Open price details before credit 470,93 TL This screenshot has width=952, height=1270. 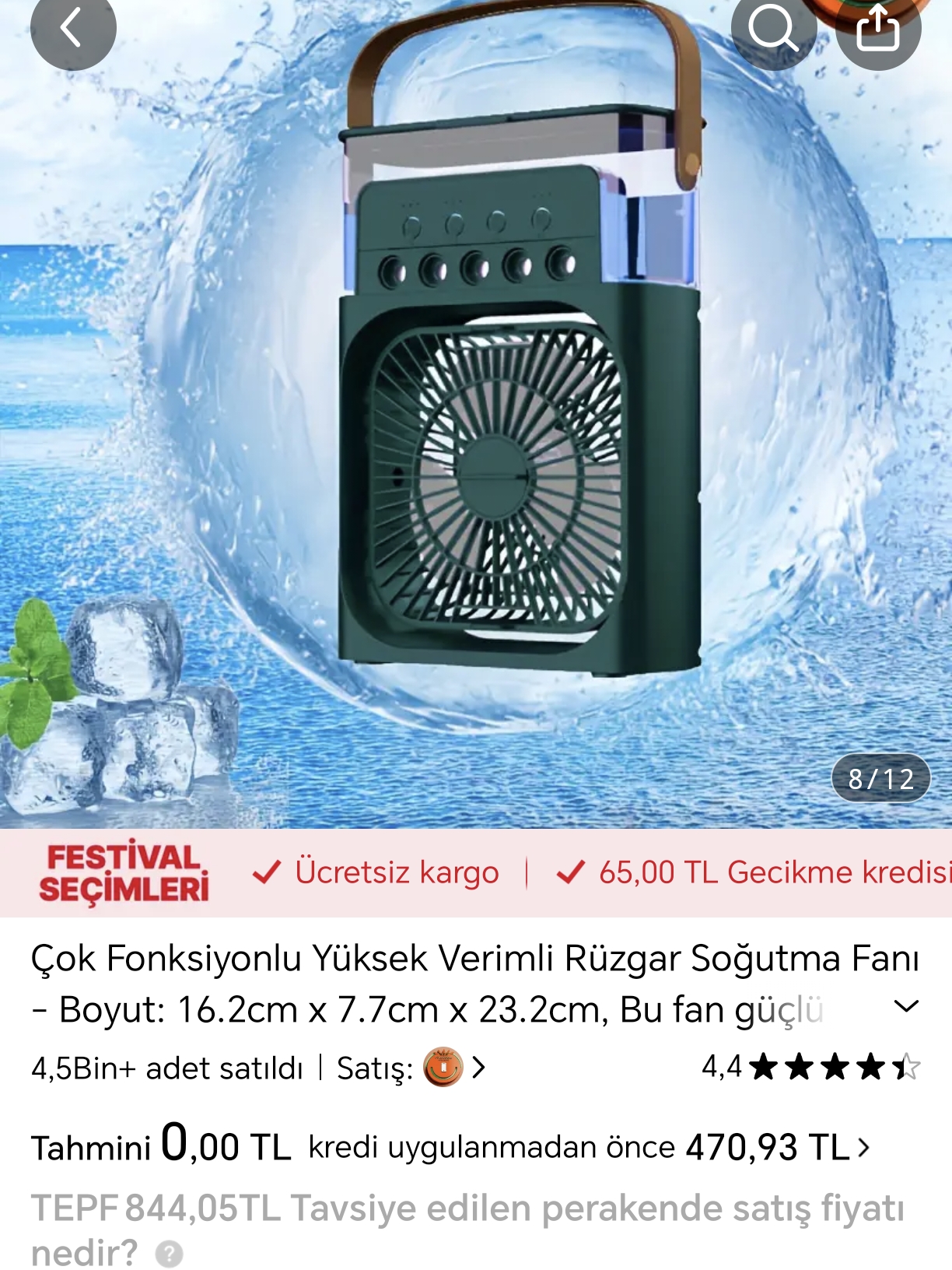point(863,1148)
